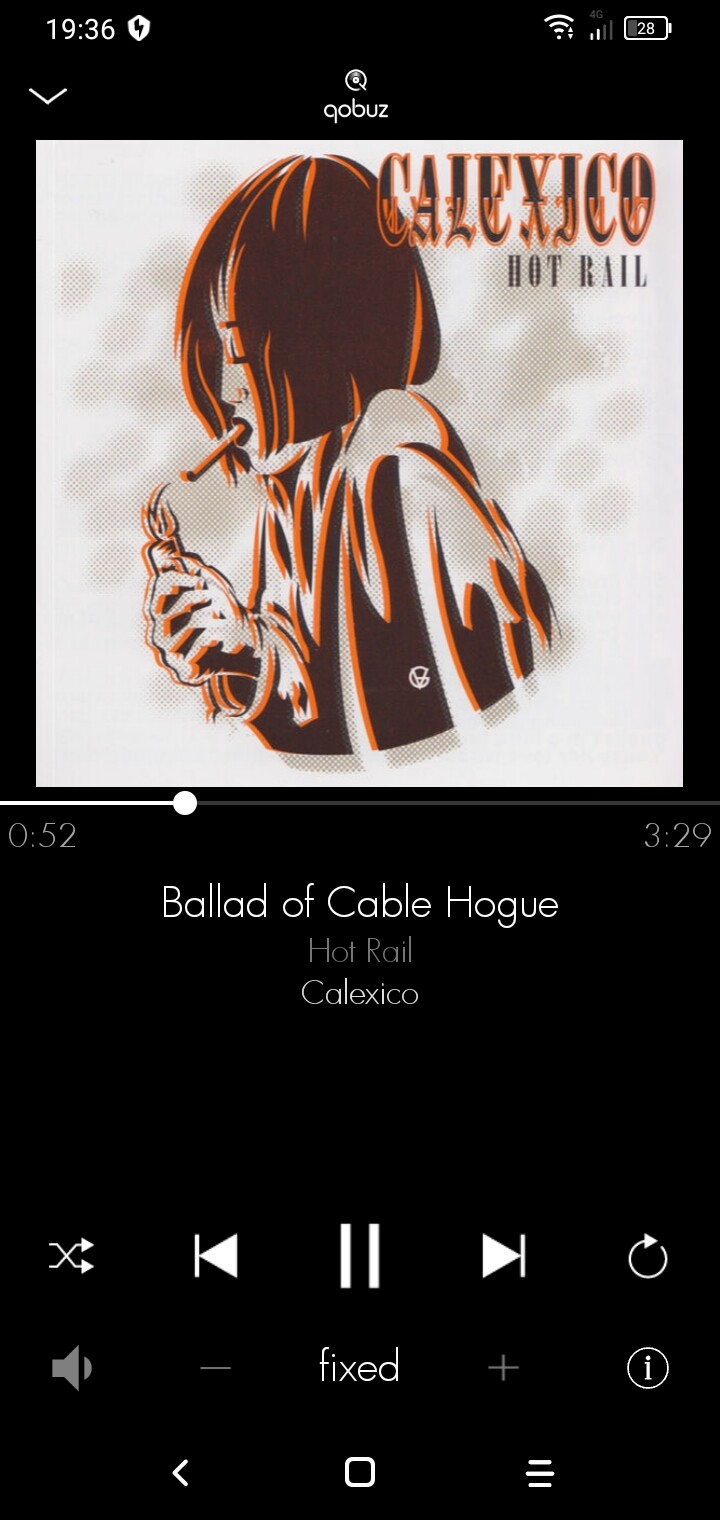Collapse the player with the down chevron
Viewport: 720px width, 1520px height.
coord(47,96)
